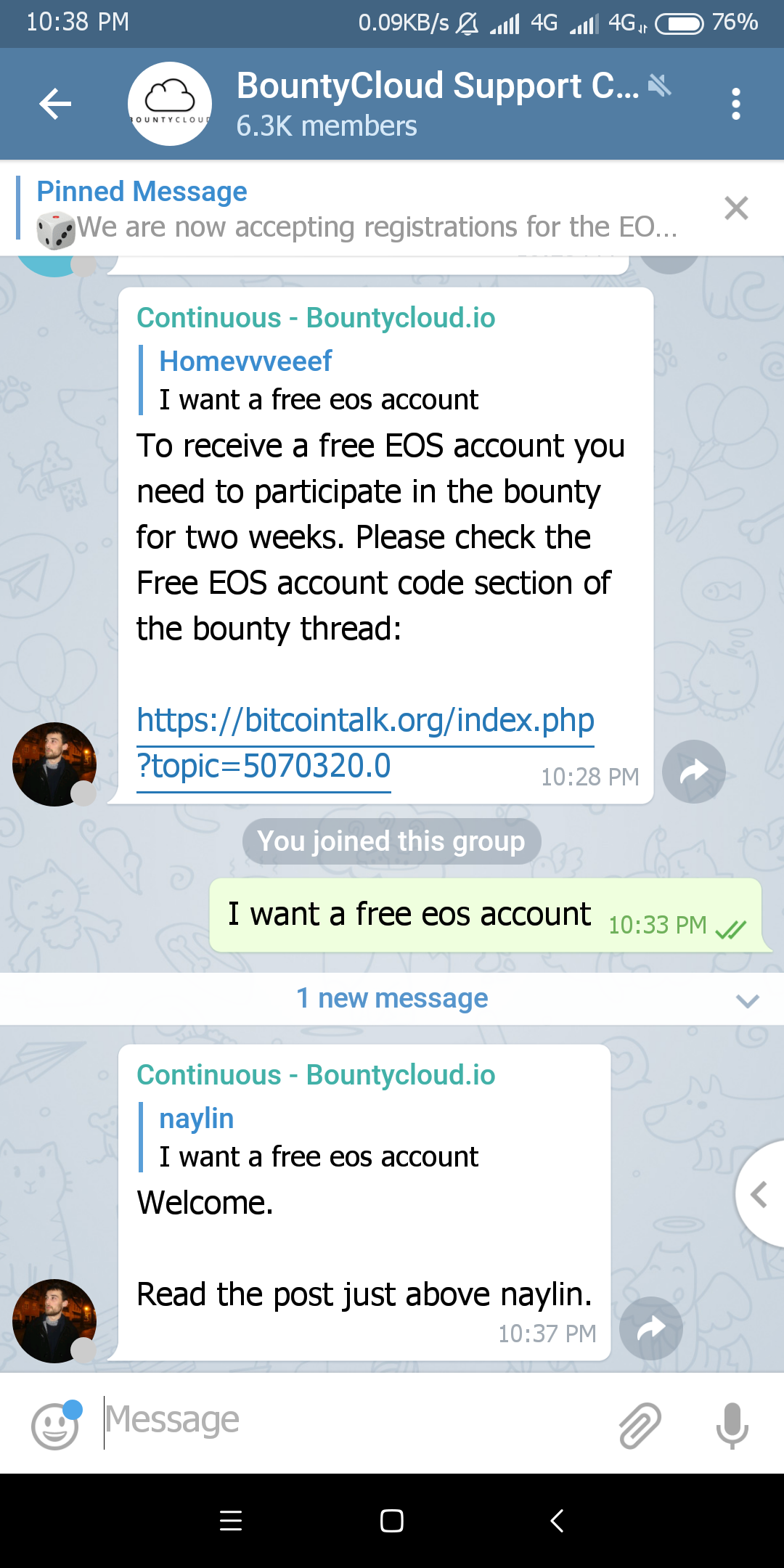This screenshot has height=1568, width=784.
Task: Forward the 10:28 PM free EOS message
Action: tap(693, 772)
